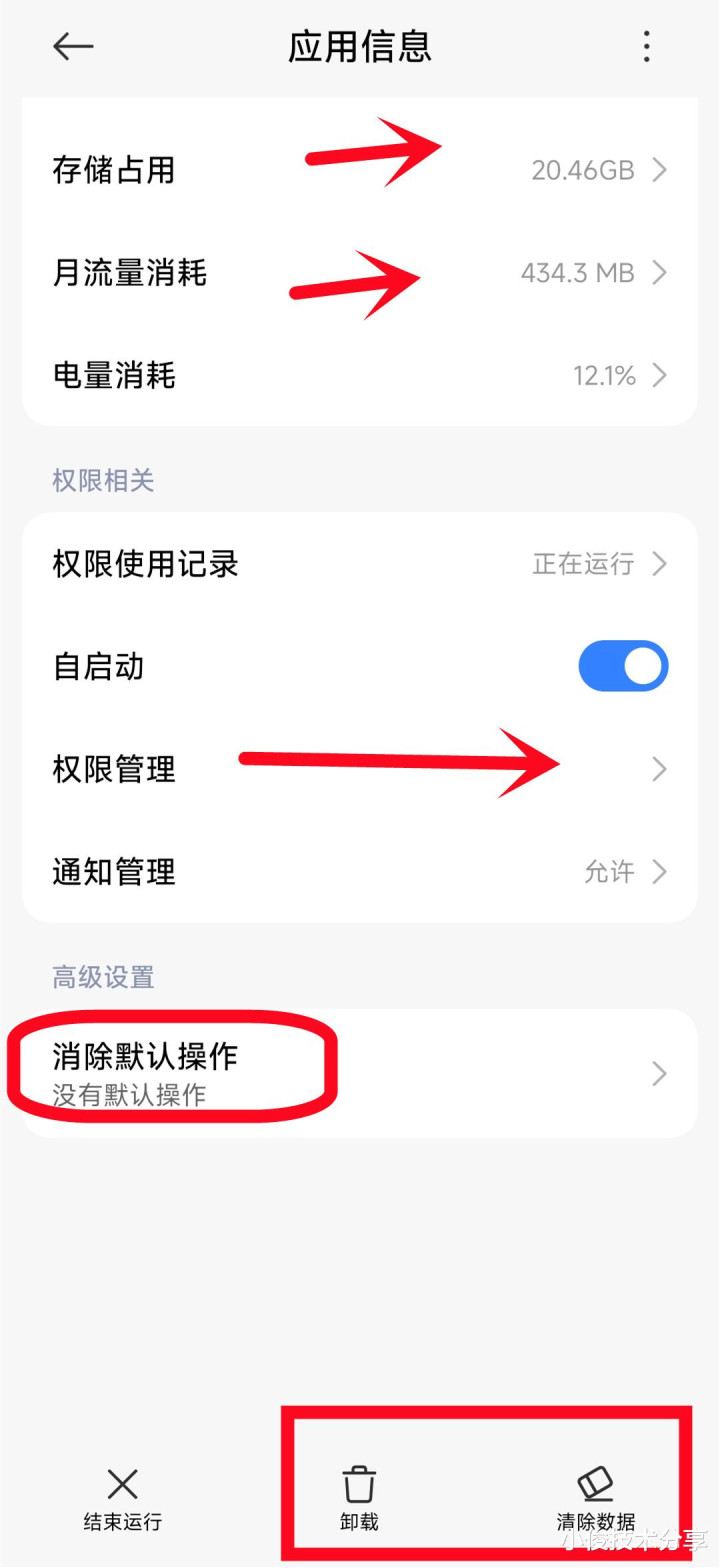The height and width of the screenshot is (1568, 720).
Task: Open 存储占用 storage usage details
Action: (x=360, y=170)
